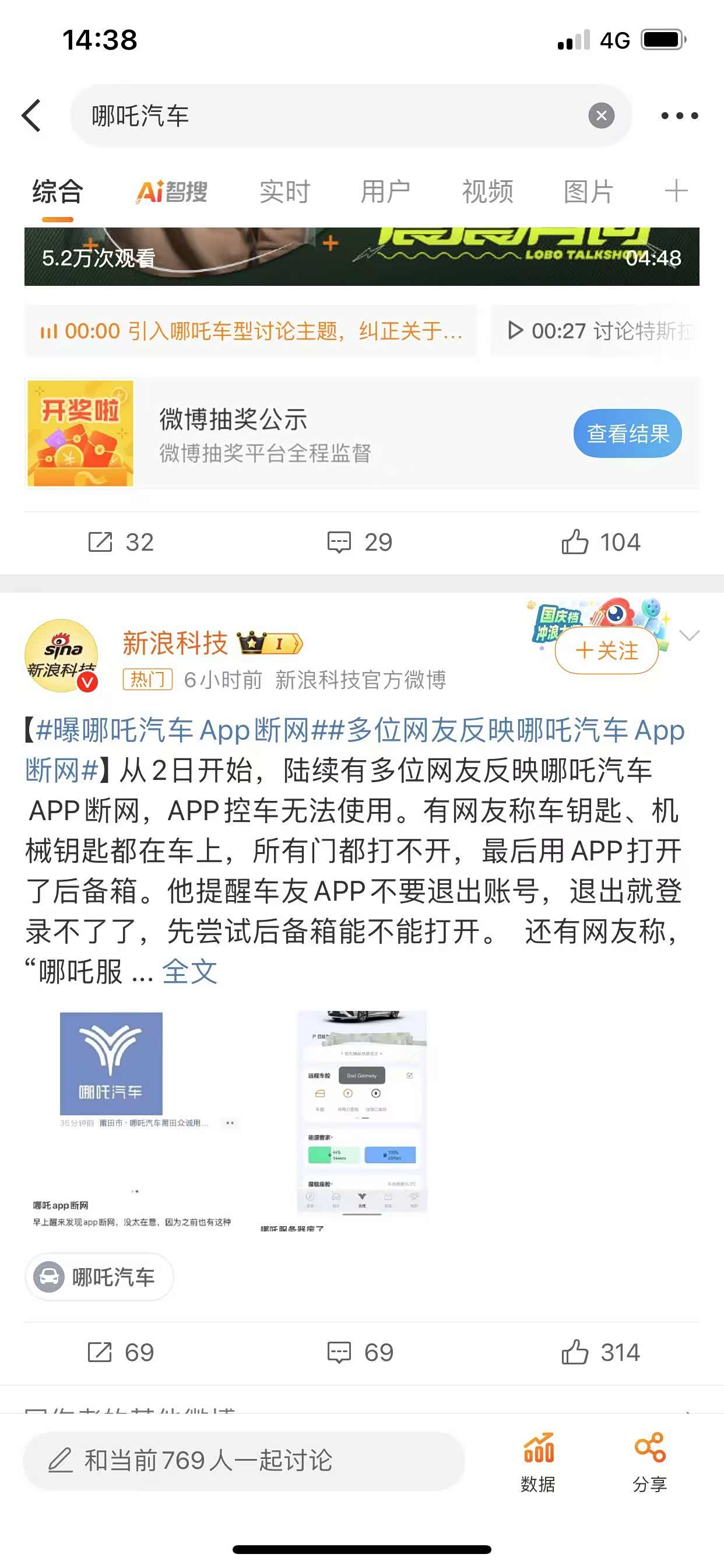The image size is (724, 1568).
Task: Clear the search text 哪吒汽车
Action: [600, 116]
